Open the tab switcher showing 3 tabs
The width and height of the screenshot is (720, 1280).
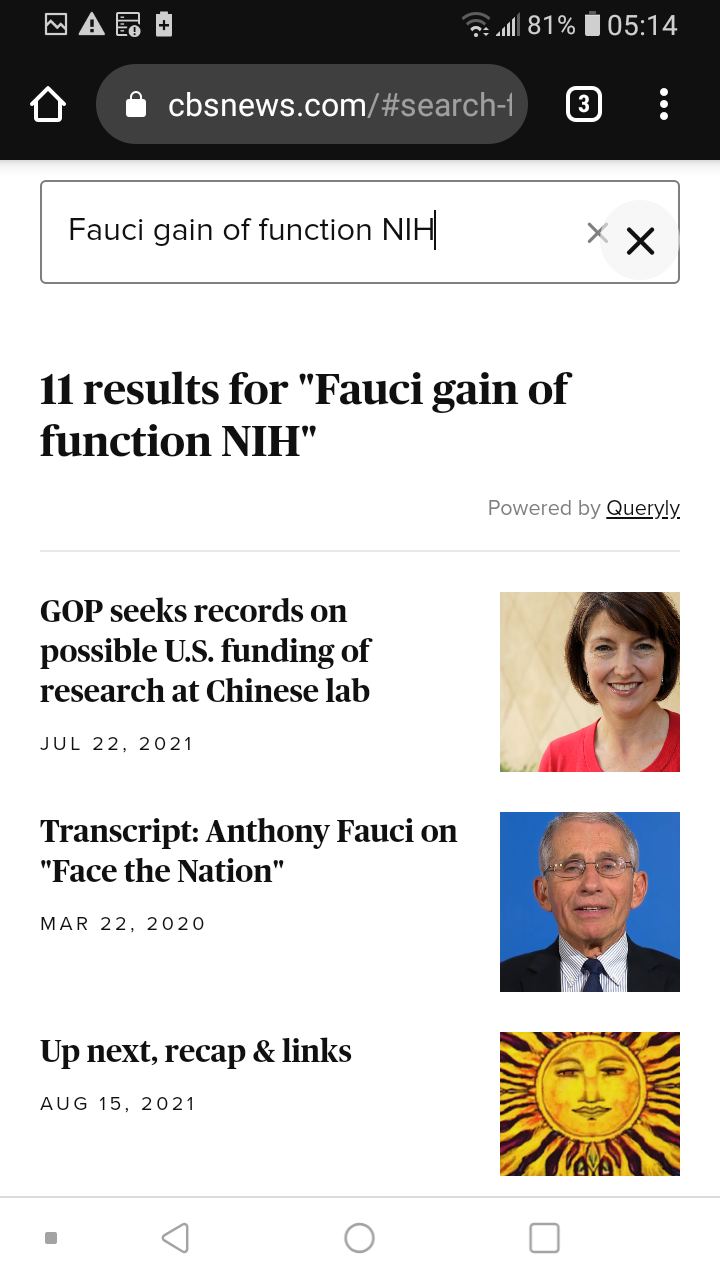(584, 104)
